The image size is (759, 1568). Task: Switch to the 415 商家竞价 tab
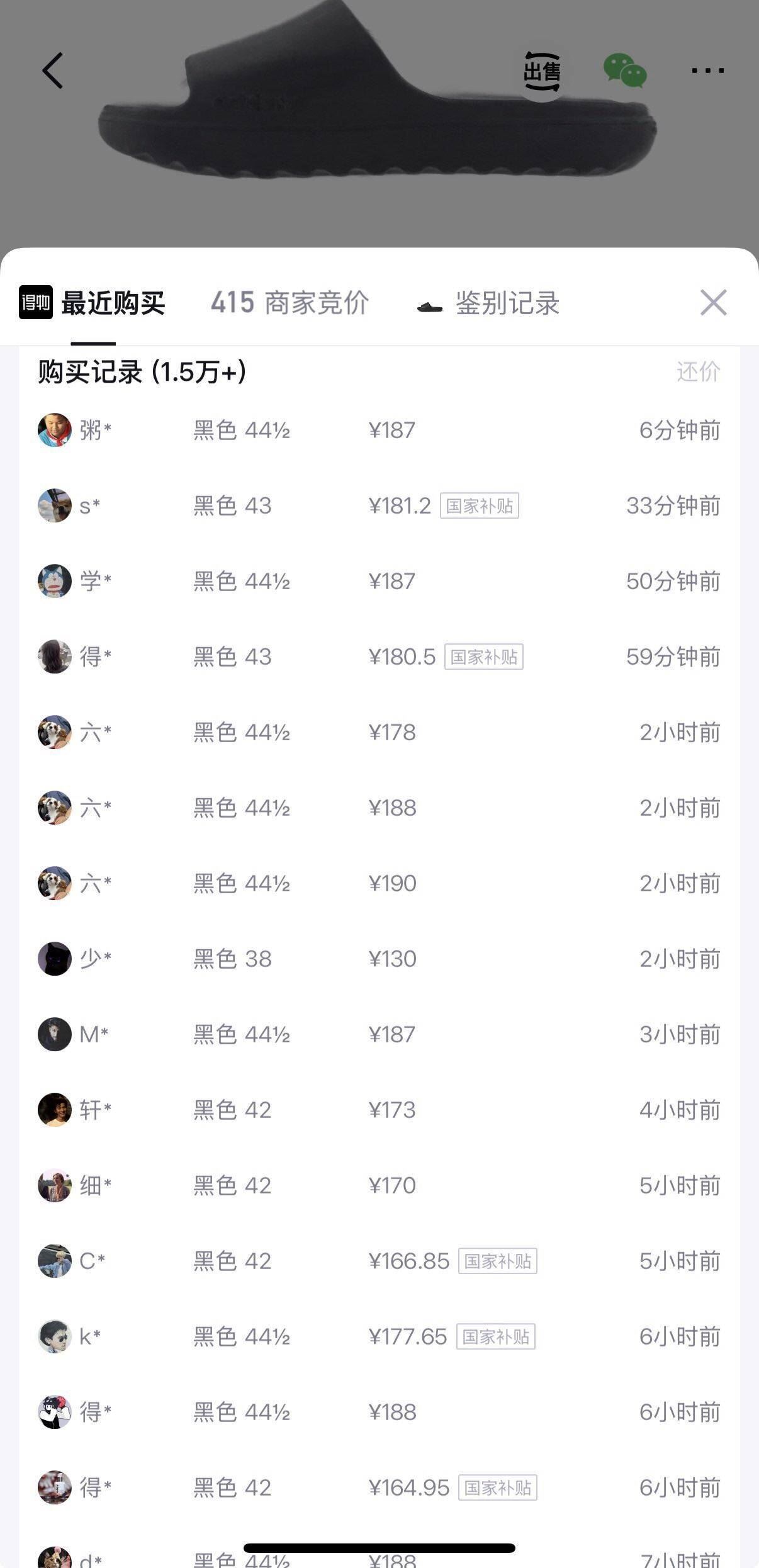coord(290,303)
